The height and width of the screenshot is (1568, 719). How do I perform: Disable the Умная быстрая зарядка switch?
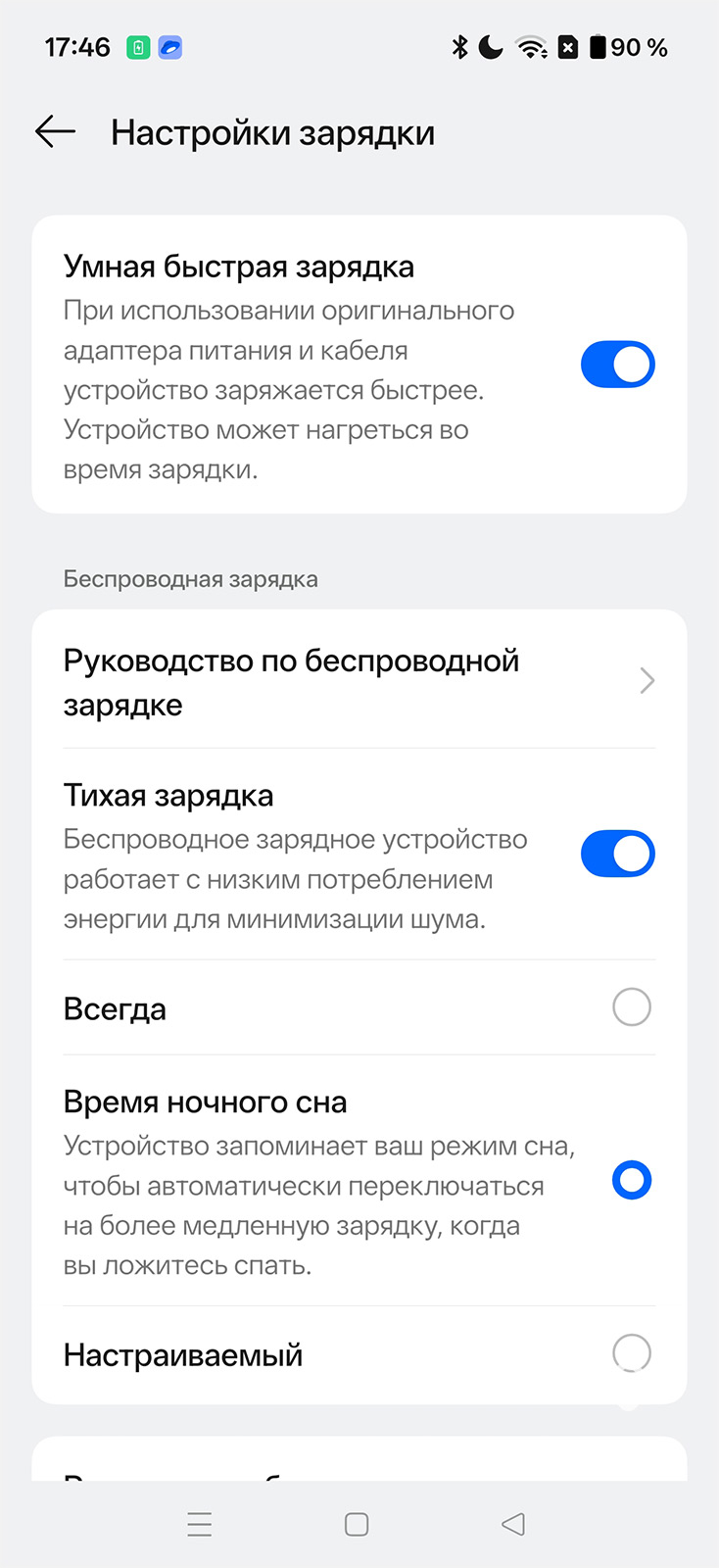tap(617, 365)
